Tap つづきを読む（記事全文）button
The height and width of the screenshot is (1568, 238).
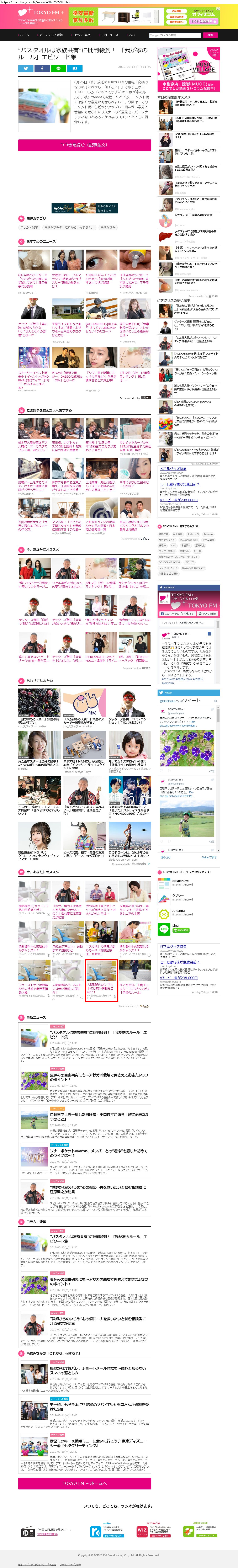(x=85, y=145)
